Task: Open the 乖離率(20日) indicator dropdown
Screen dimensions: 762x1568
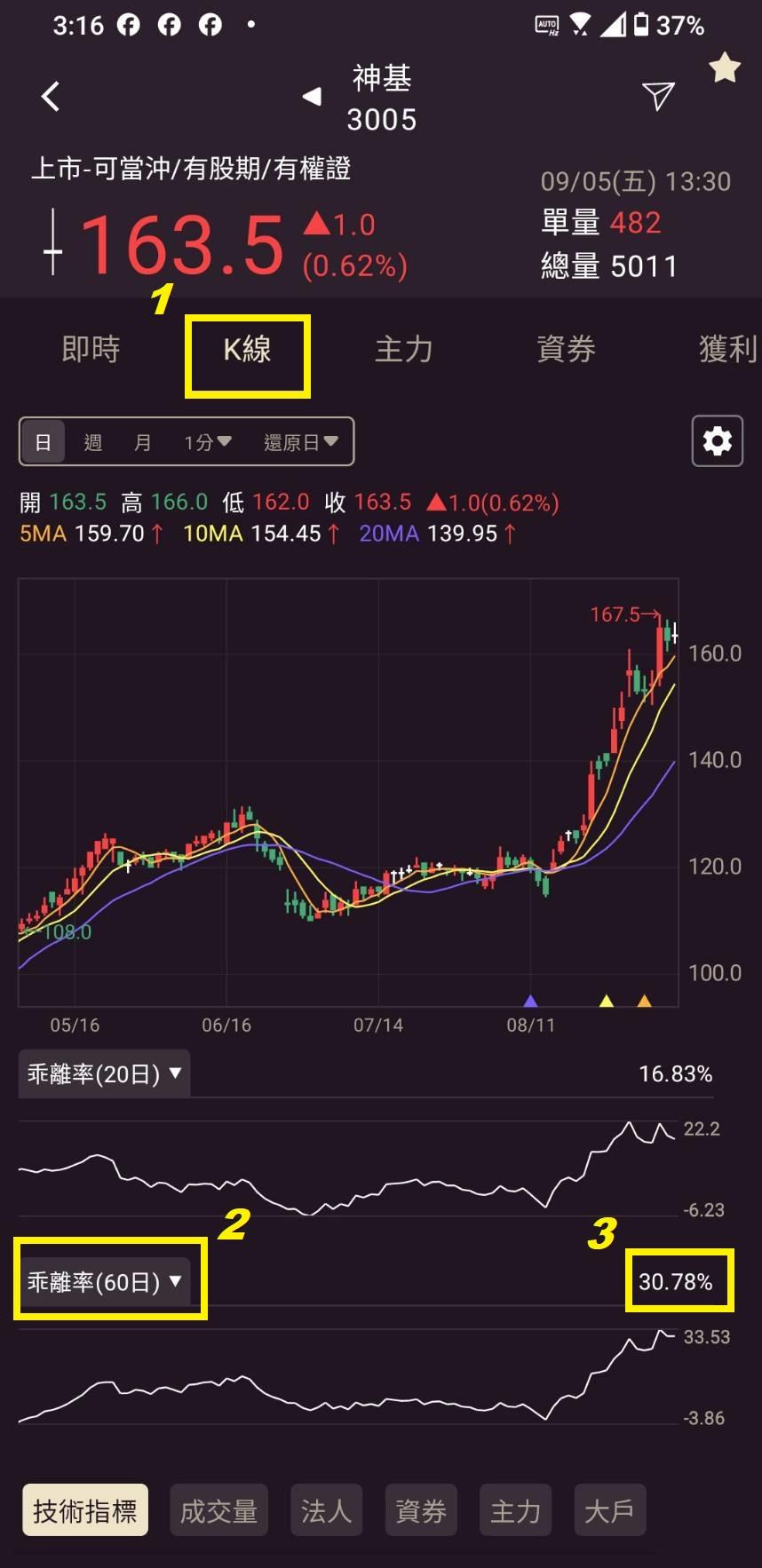Action: (x=103, y=1073)
